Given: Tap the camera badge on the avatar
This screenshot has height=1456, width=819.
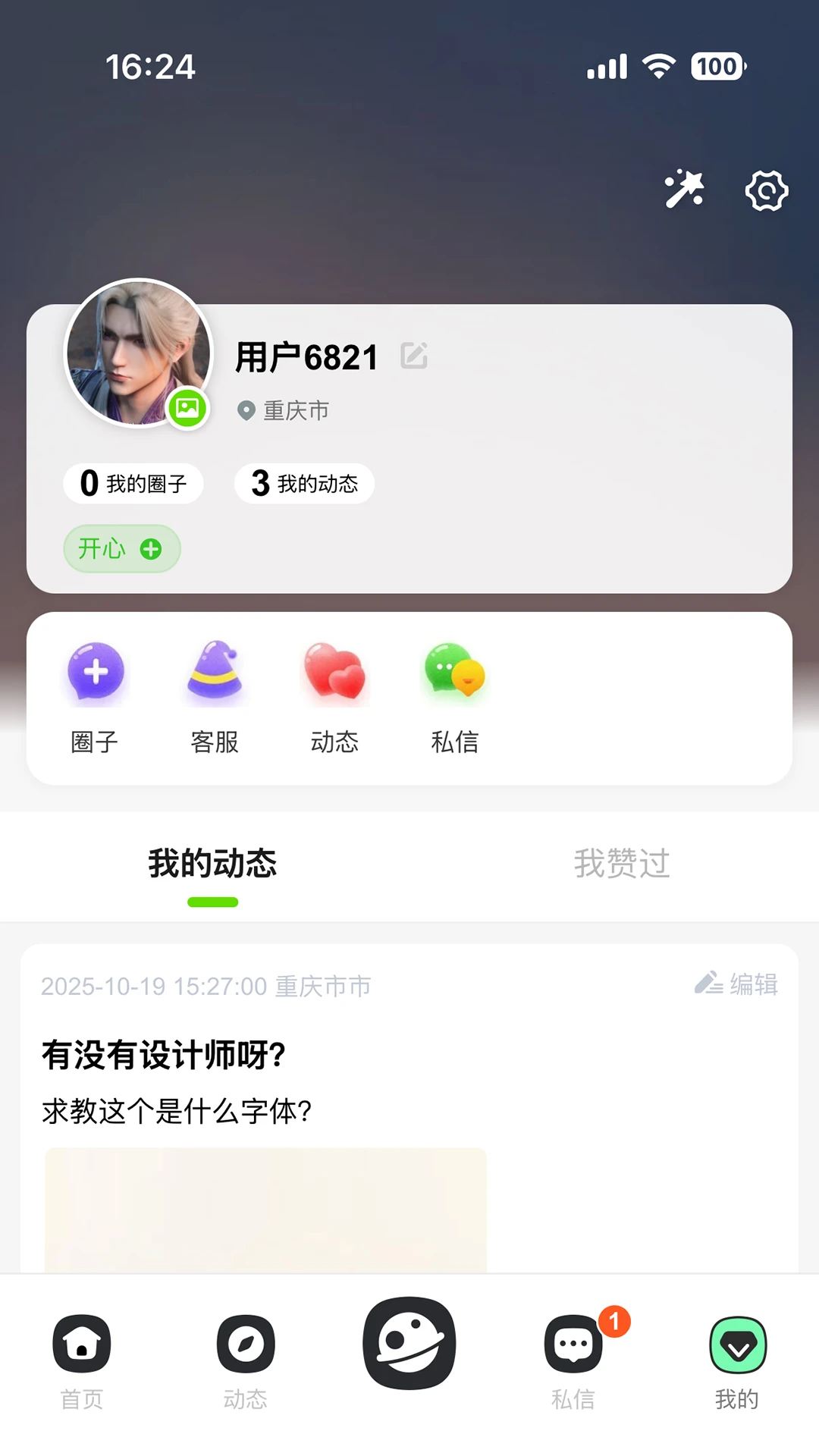Looking at the screenshot, I should coord(190,408).
